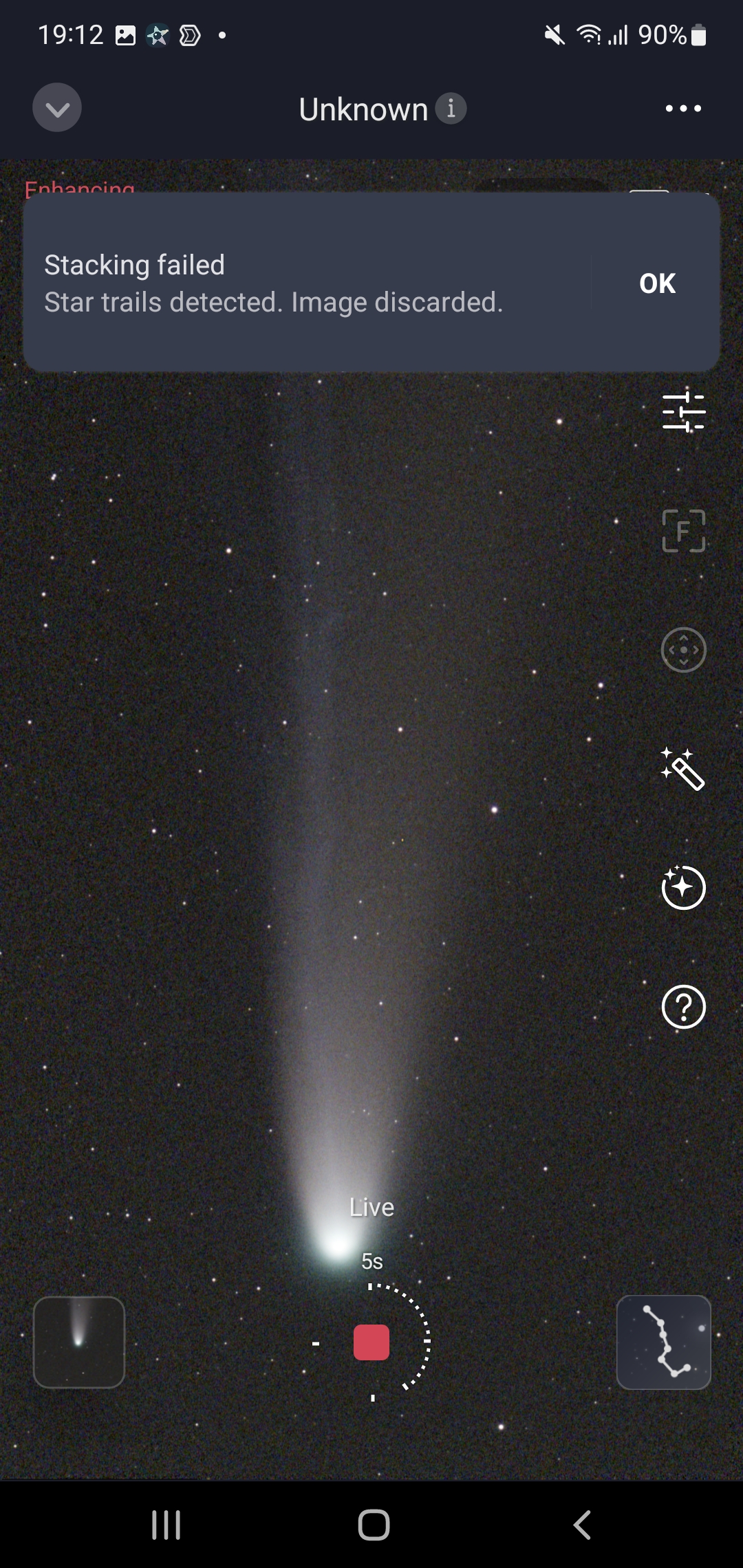Viewport: 743px width, 1568px height.
Task: Open the info icon beside Unknown
Action: click(x=451, y=108)
